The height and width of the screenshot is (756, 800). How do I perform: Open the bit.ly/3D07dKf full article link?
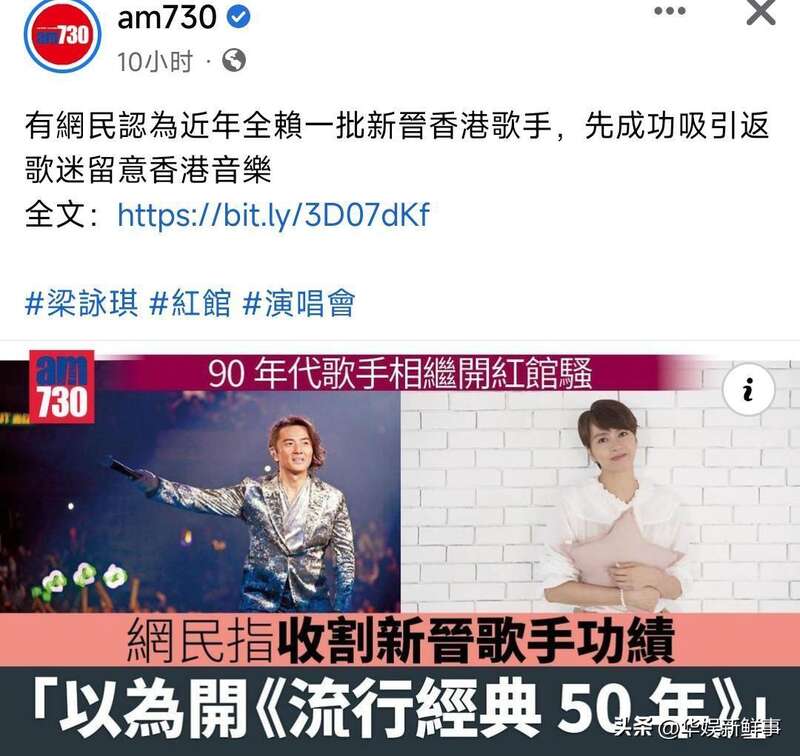pos(273,215)
